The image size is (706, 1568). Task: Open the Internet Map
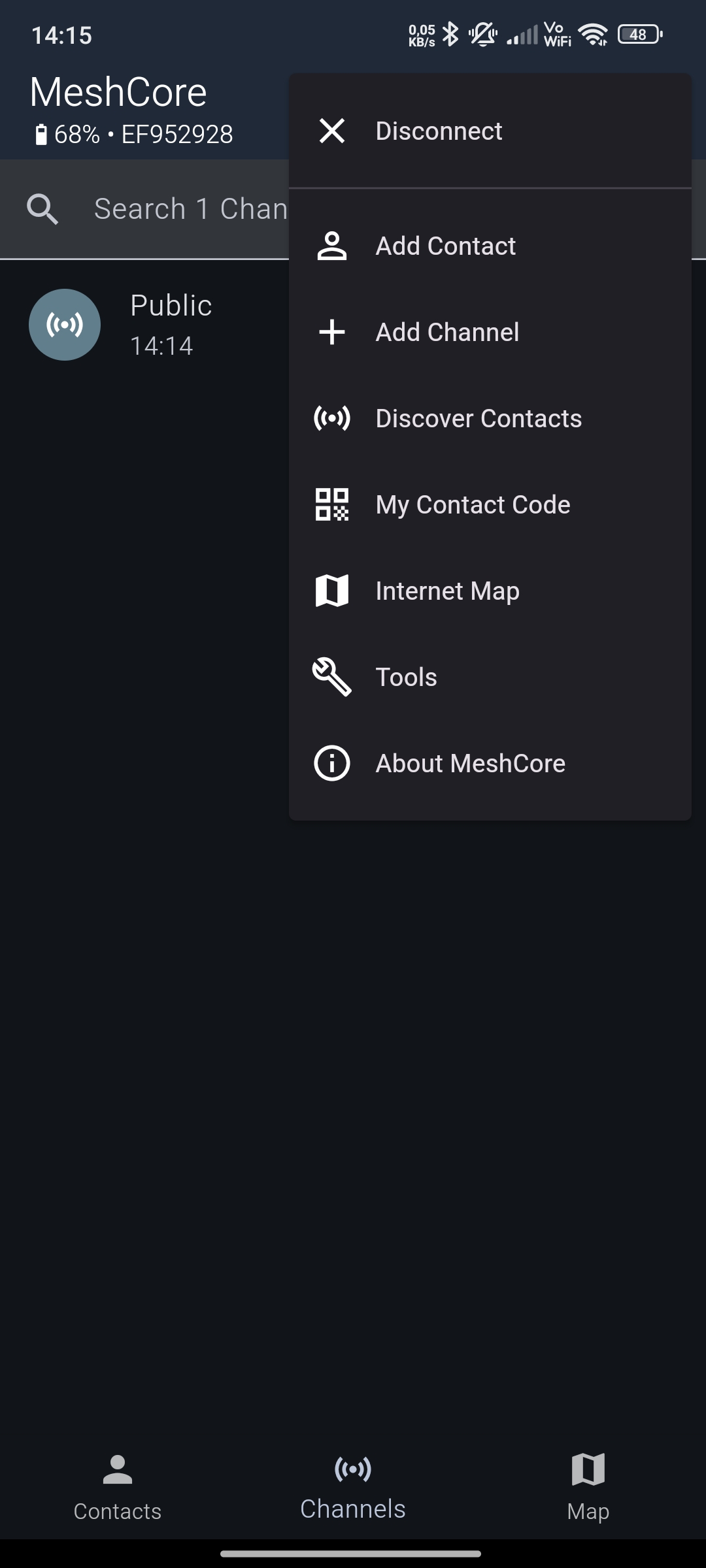(x=447, y=591)
